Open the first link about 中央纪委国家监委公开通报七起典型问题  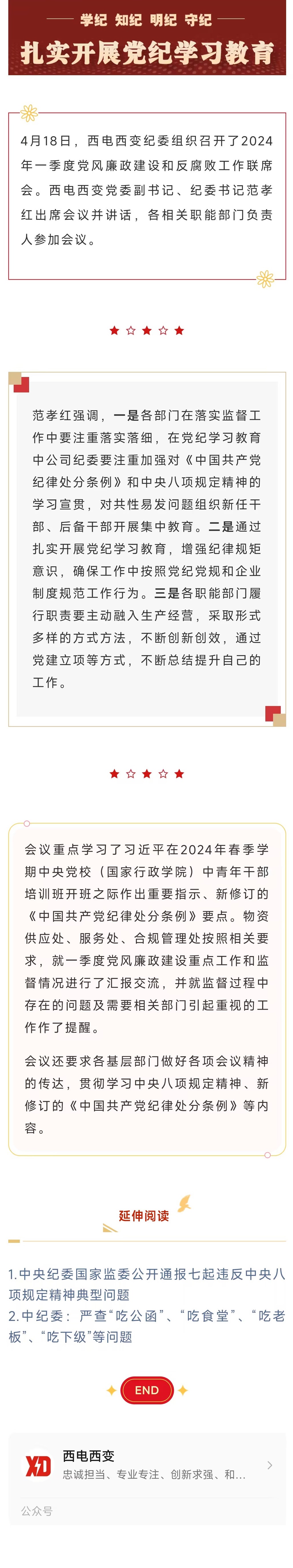point(146,1274)
